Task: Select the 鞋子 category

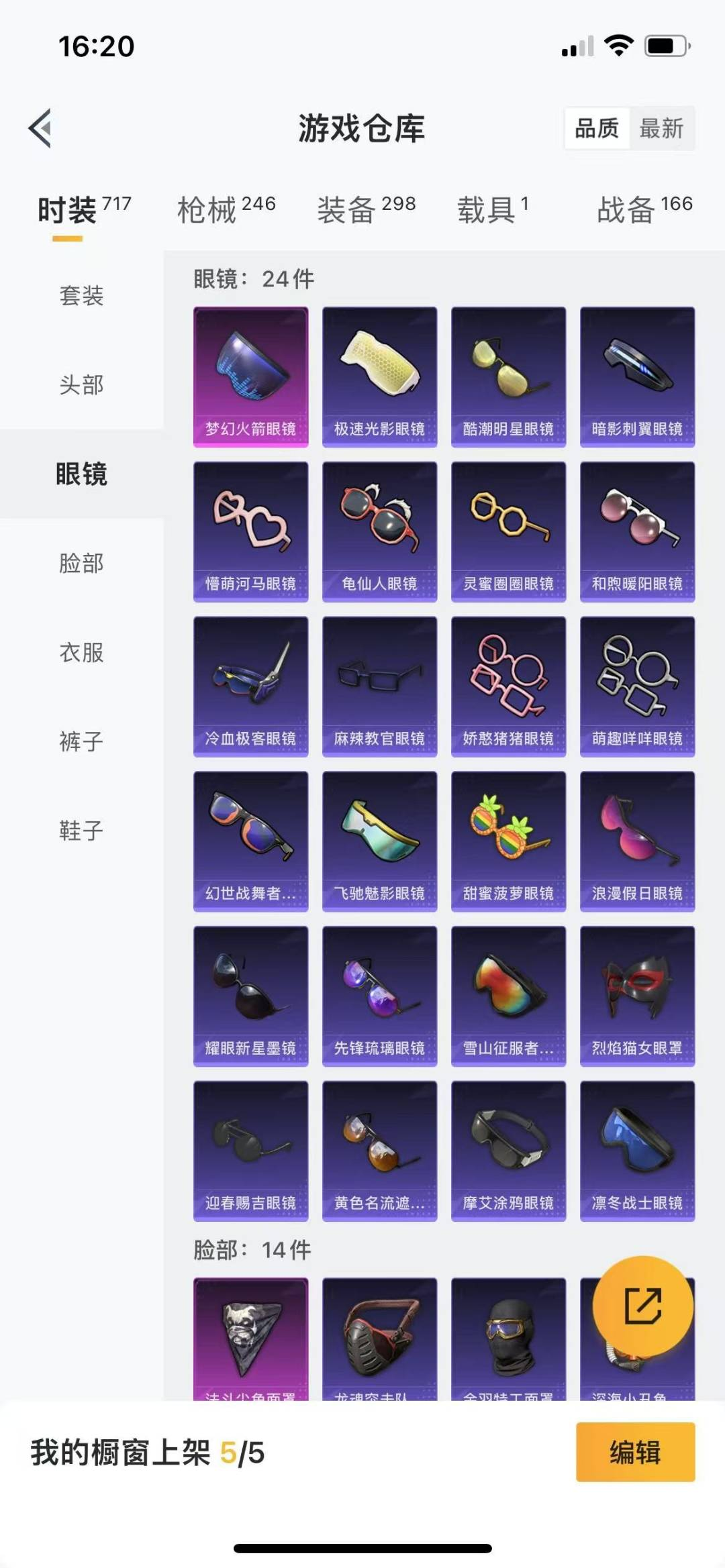Action: point(81,831)
